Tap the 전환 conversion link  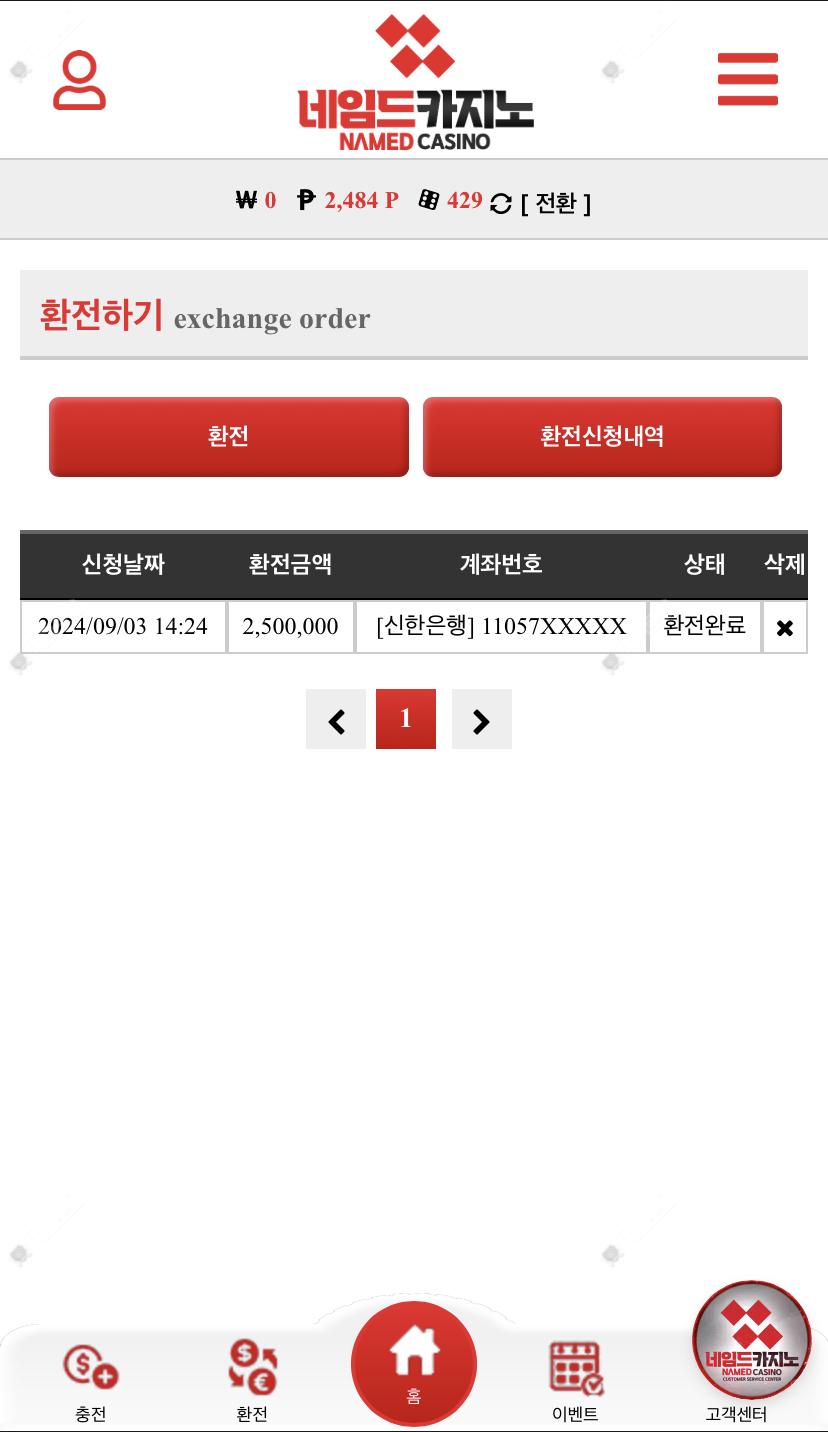click(x=556, y=203)
